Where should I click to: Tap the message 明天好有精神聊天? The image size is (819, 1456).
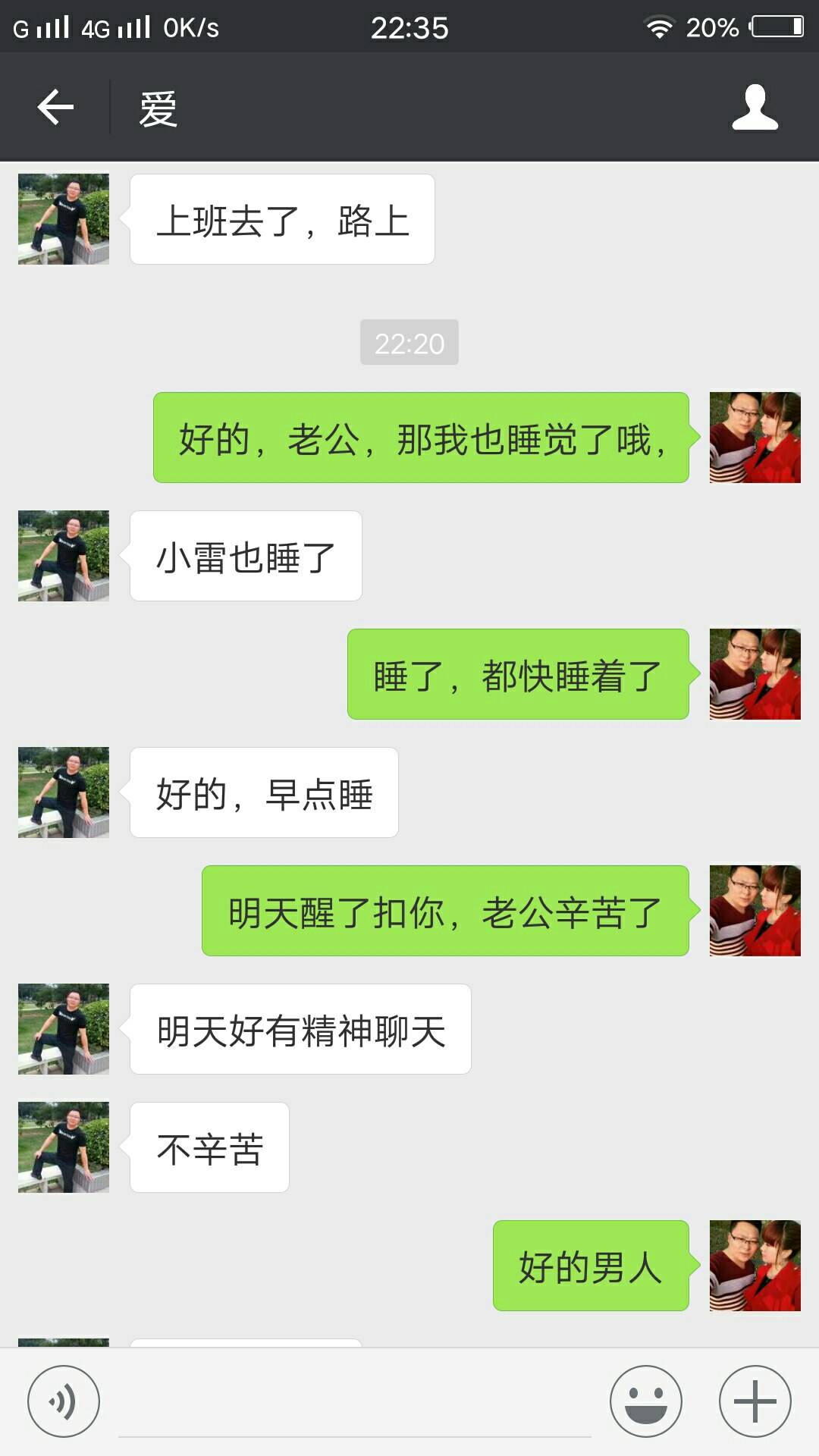coord(300,1028)
